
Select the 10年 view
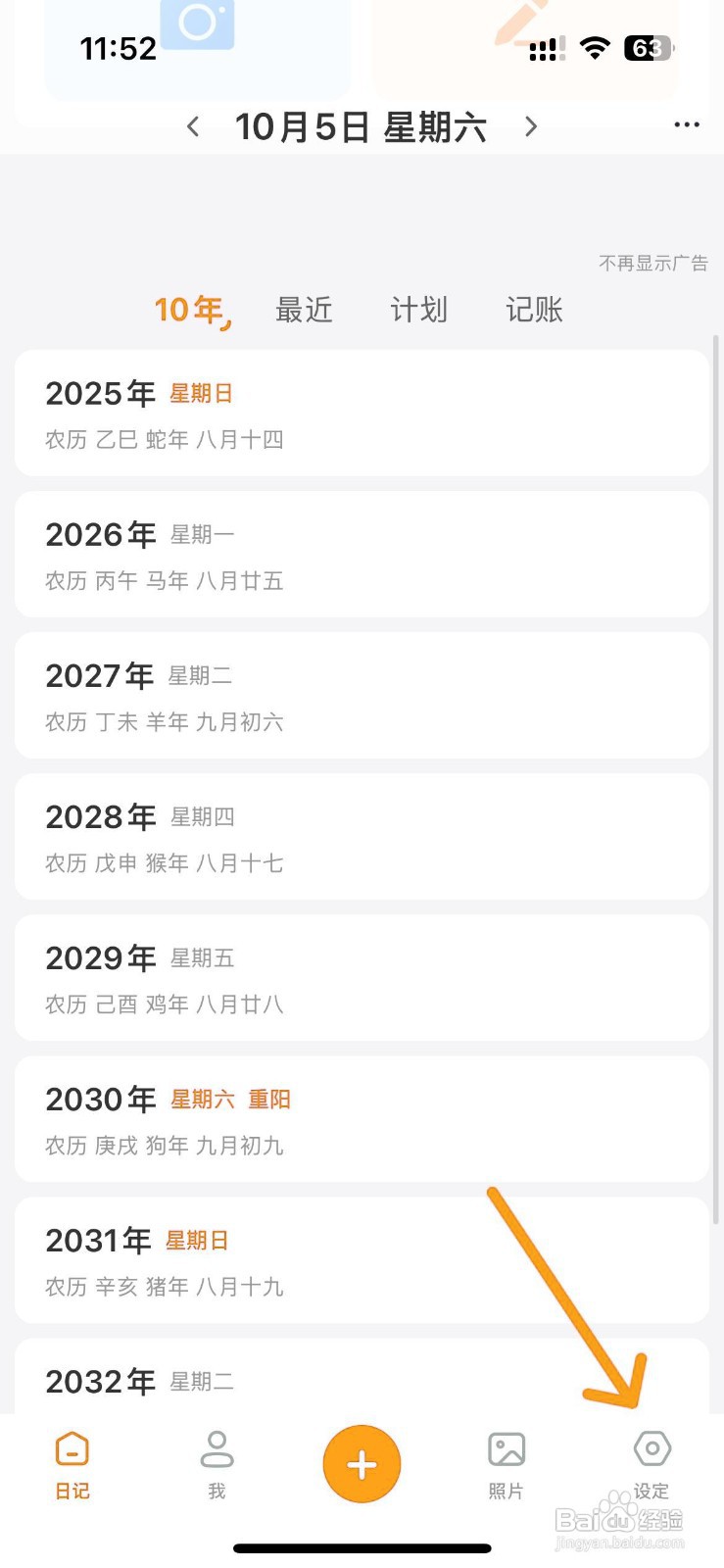[x=188, y=310]
